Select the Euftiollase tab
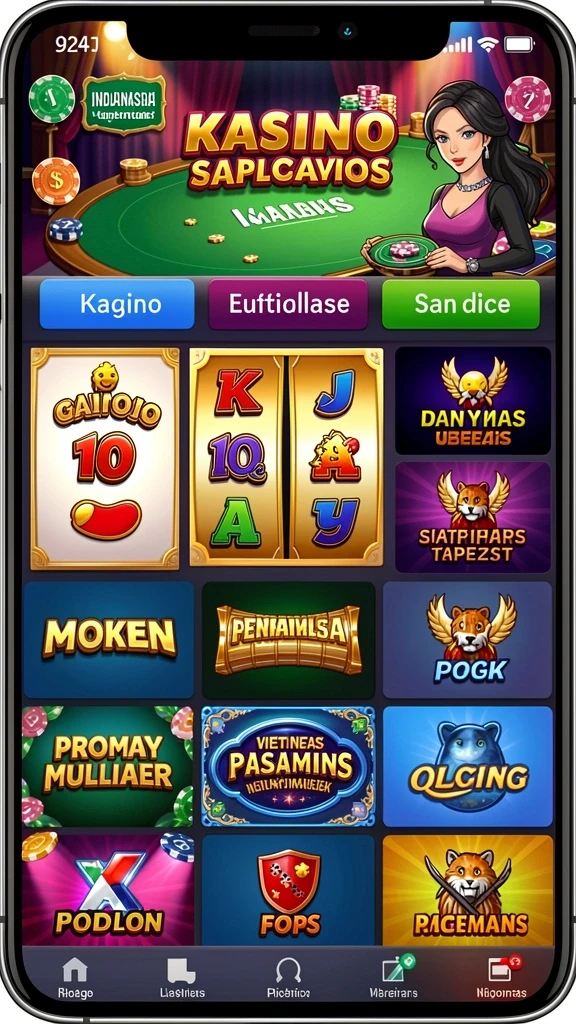This screenshot has width=576, height=1024. point(288,304)
